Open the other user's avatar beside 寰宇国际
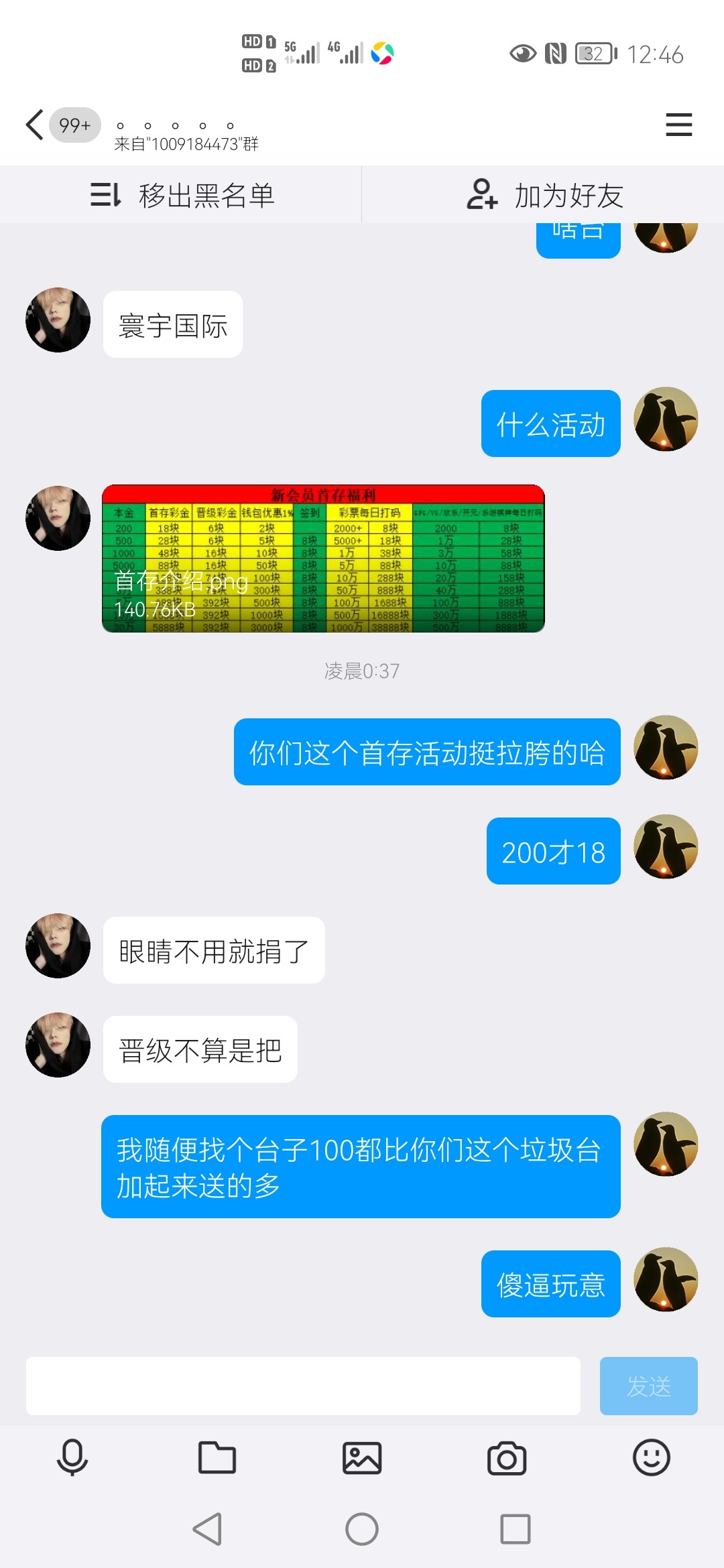This screenshot has height=1568, width=724. (x=58, y=320)
